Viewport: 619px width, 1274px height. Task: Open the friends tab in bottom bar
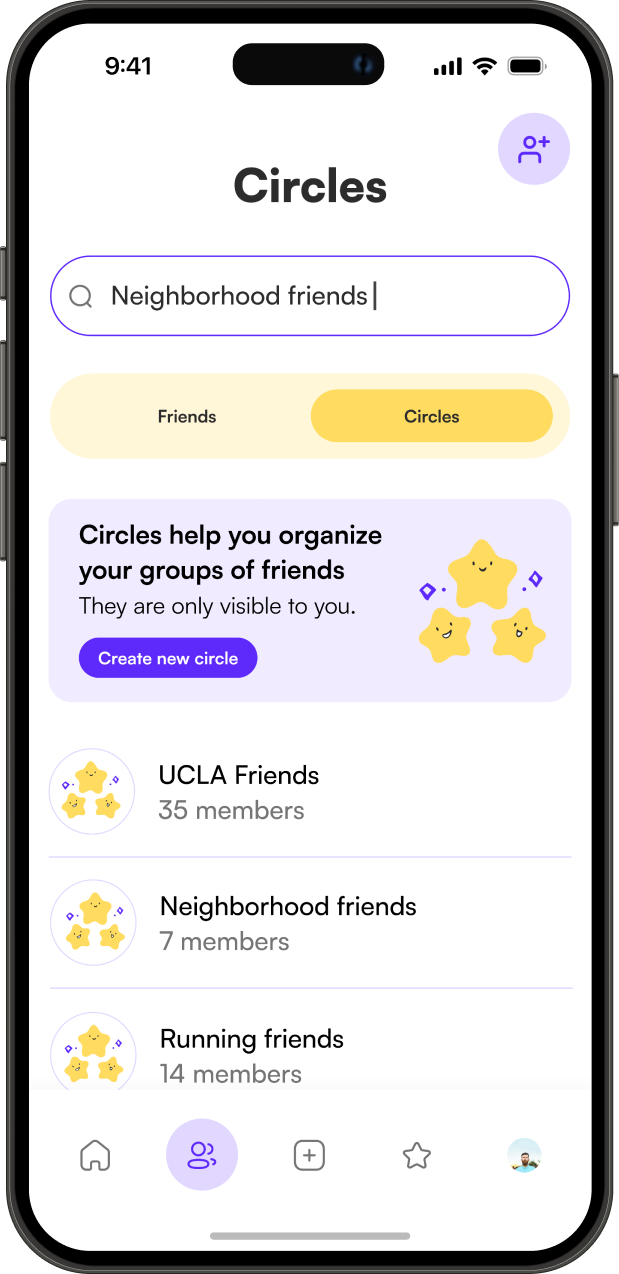click(x=202, y=1155)
